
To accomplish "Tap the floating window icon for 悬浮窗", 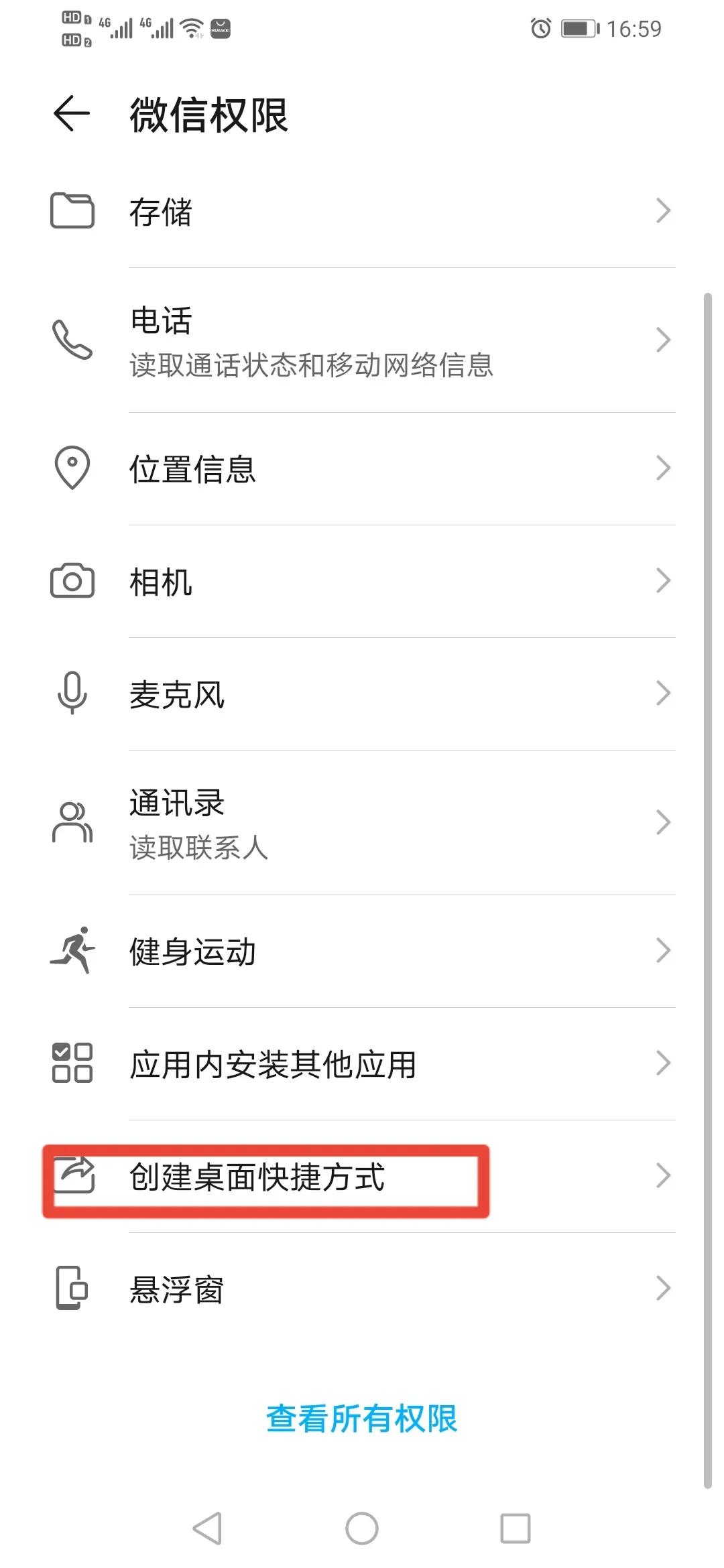I will point(72,1287).
